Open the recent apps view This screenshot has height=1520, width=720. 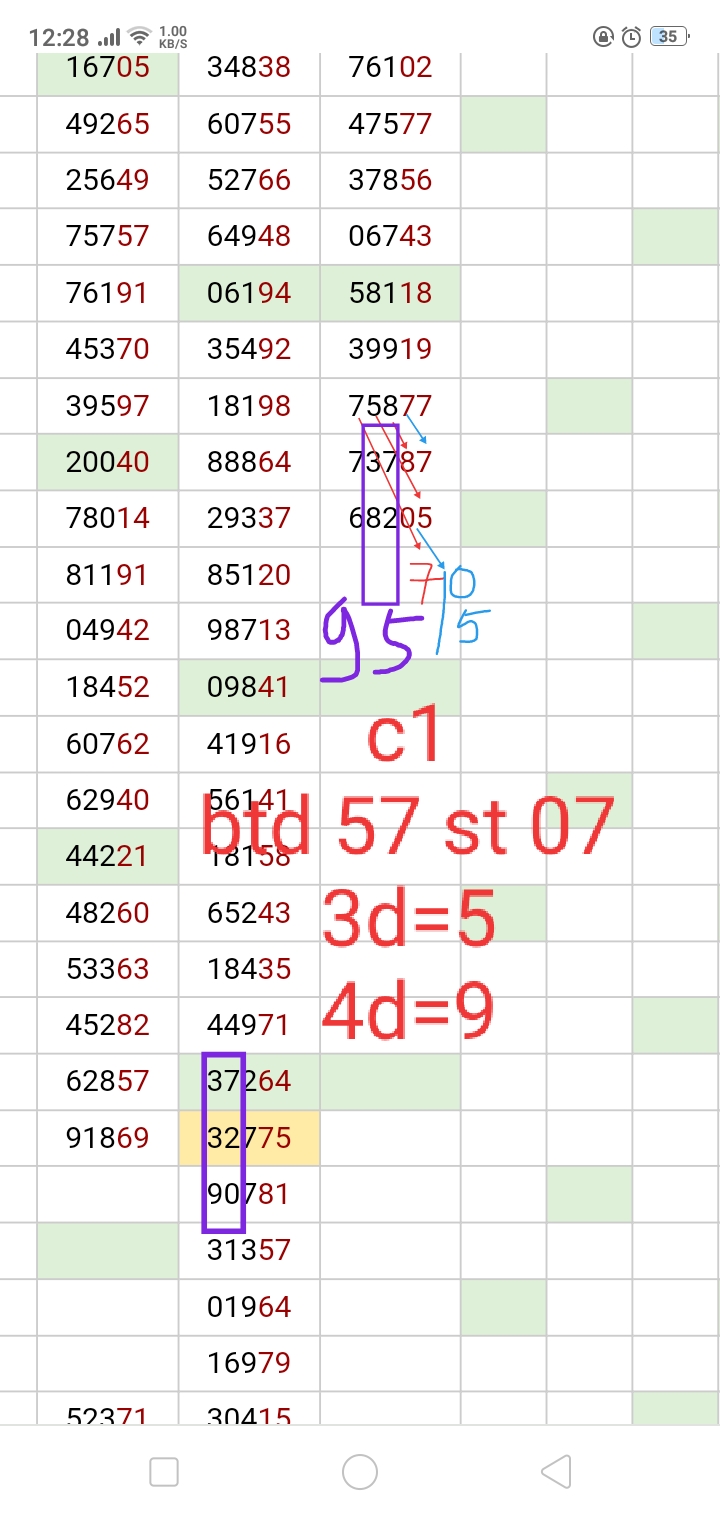[163, 1472]
